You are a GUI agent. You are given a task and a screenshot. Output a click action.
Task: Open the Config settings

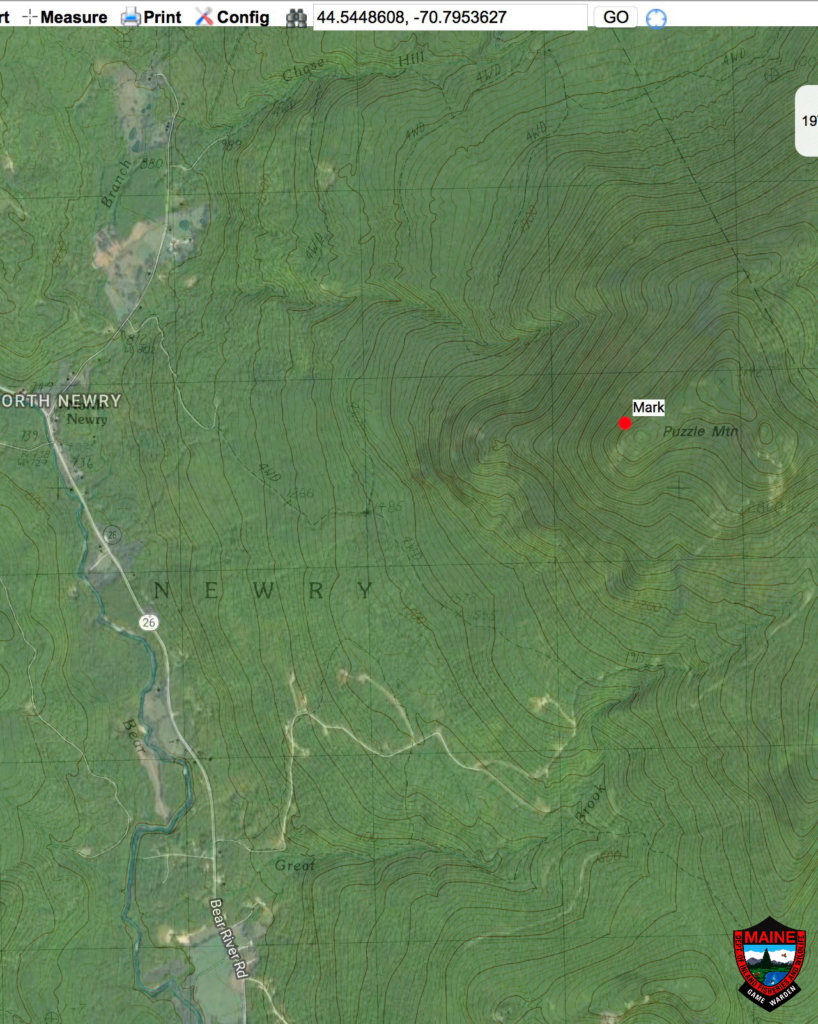(x=232, y=17)
